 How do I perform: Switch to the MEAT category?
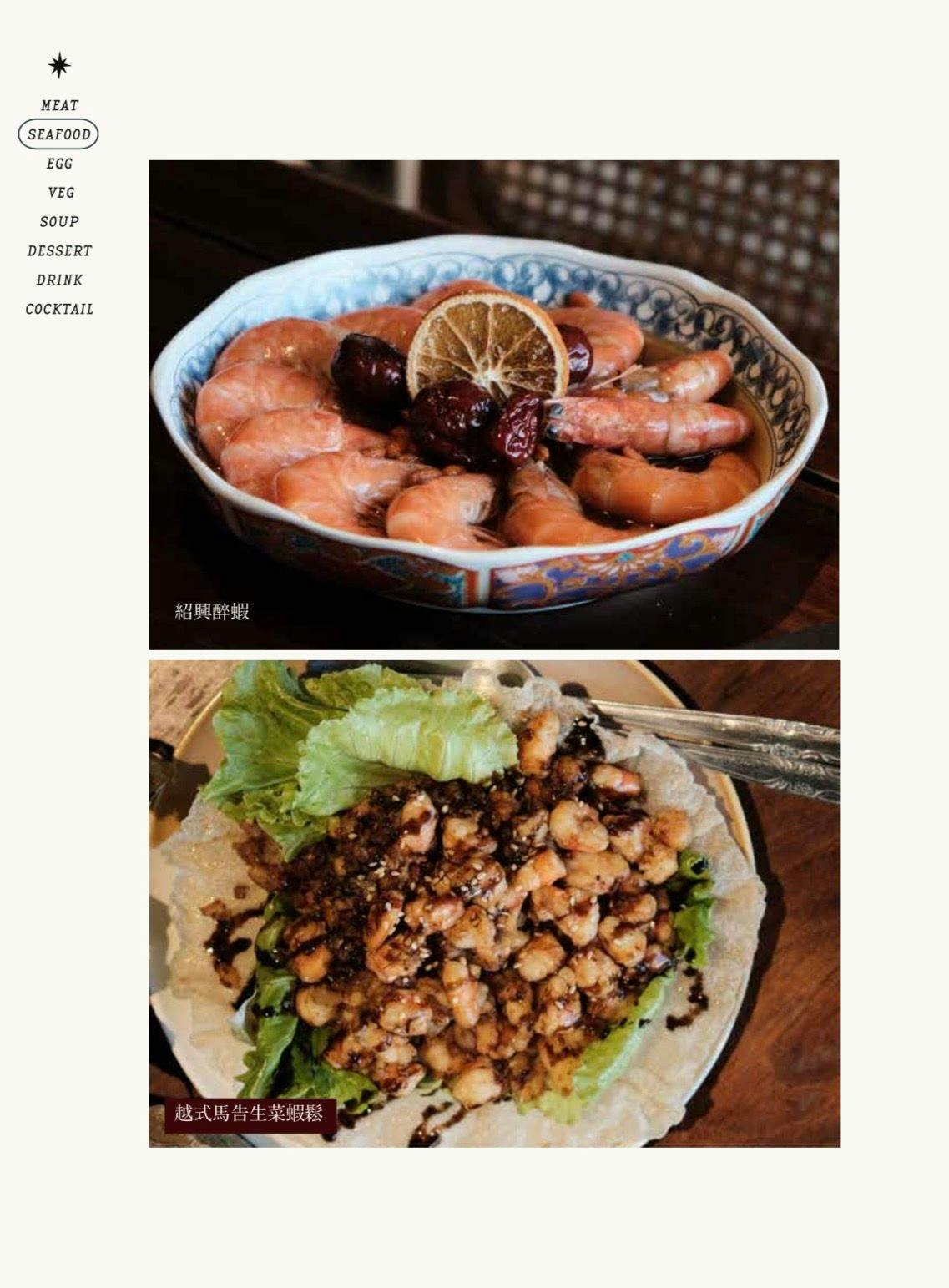tap(59, 105)
